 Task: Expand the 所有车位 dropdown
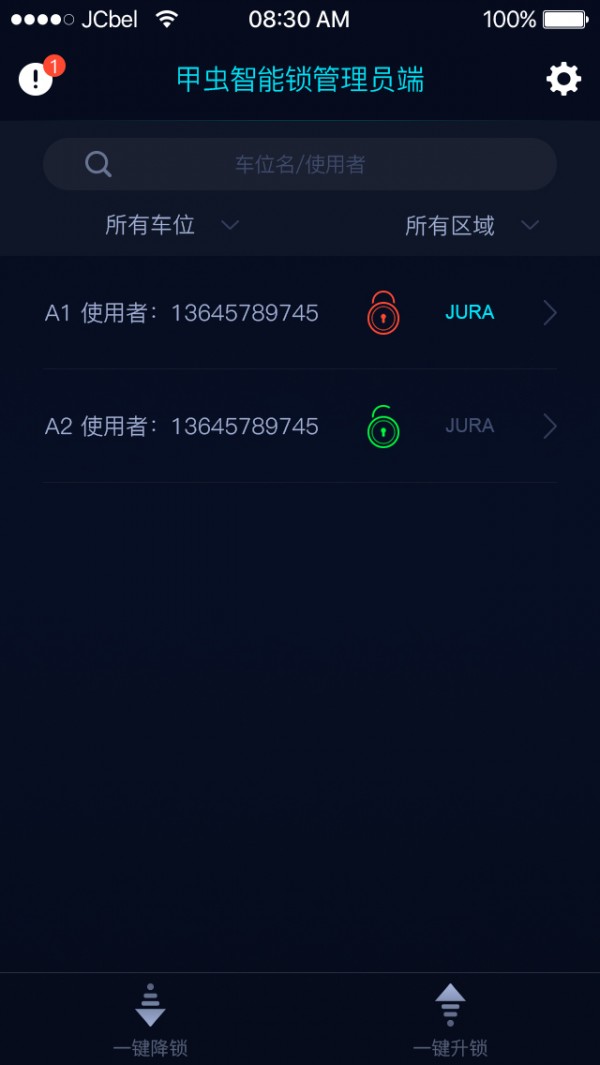click(172, 226)
